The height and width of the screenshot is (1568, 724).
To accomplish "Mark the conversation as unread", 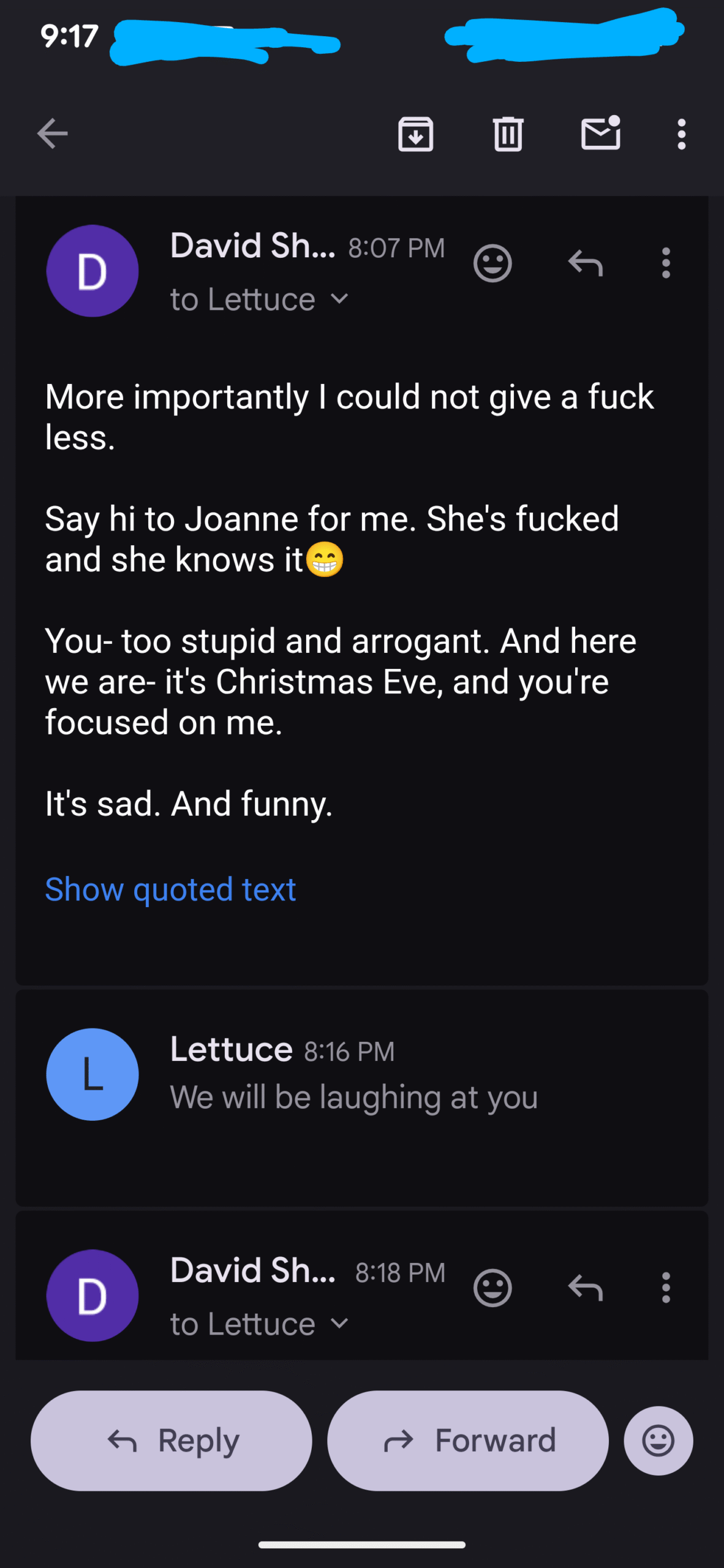I will 600,134.
